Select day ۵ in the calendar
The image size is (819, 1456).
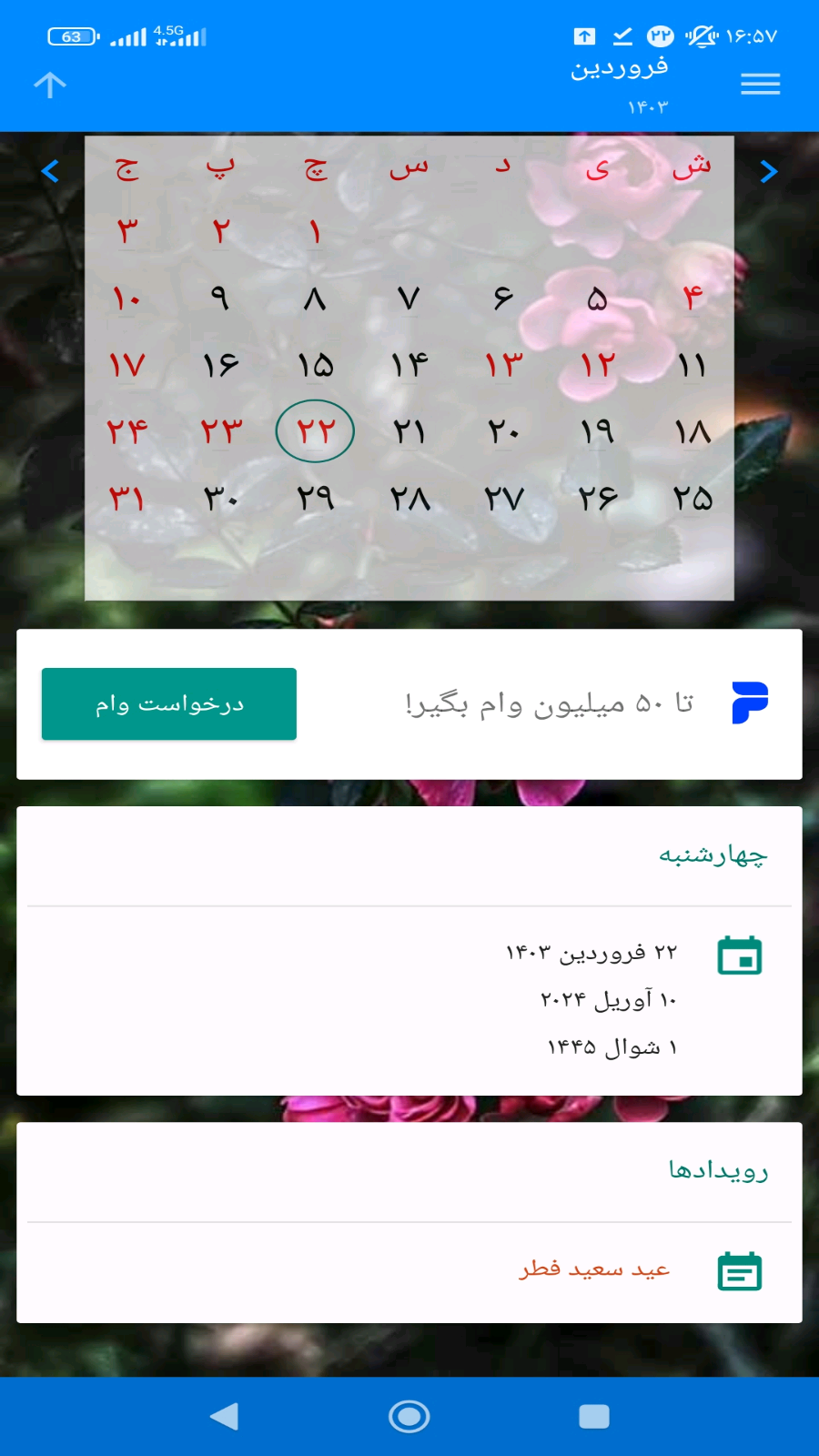pyautogui.click(x=597, y=298)
